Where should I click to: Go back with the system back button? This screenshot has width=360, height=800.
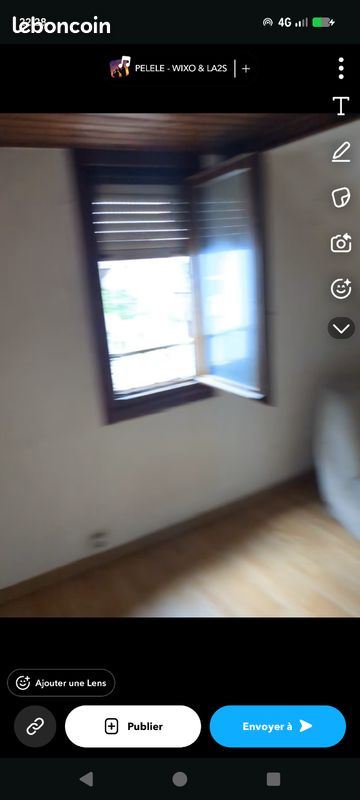tap(87, 779)
